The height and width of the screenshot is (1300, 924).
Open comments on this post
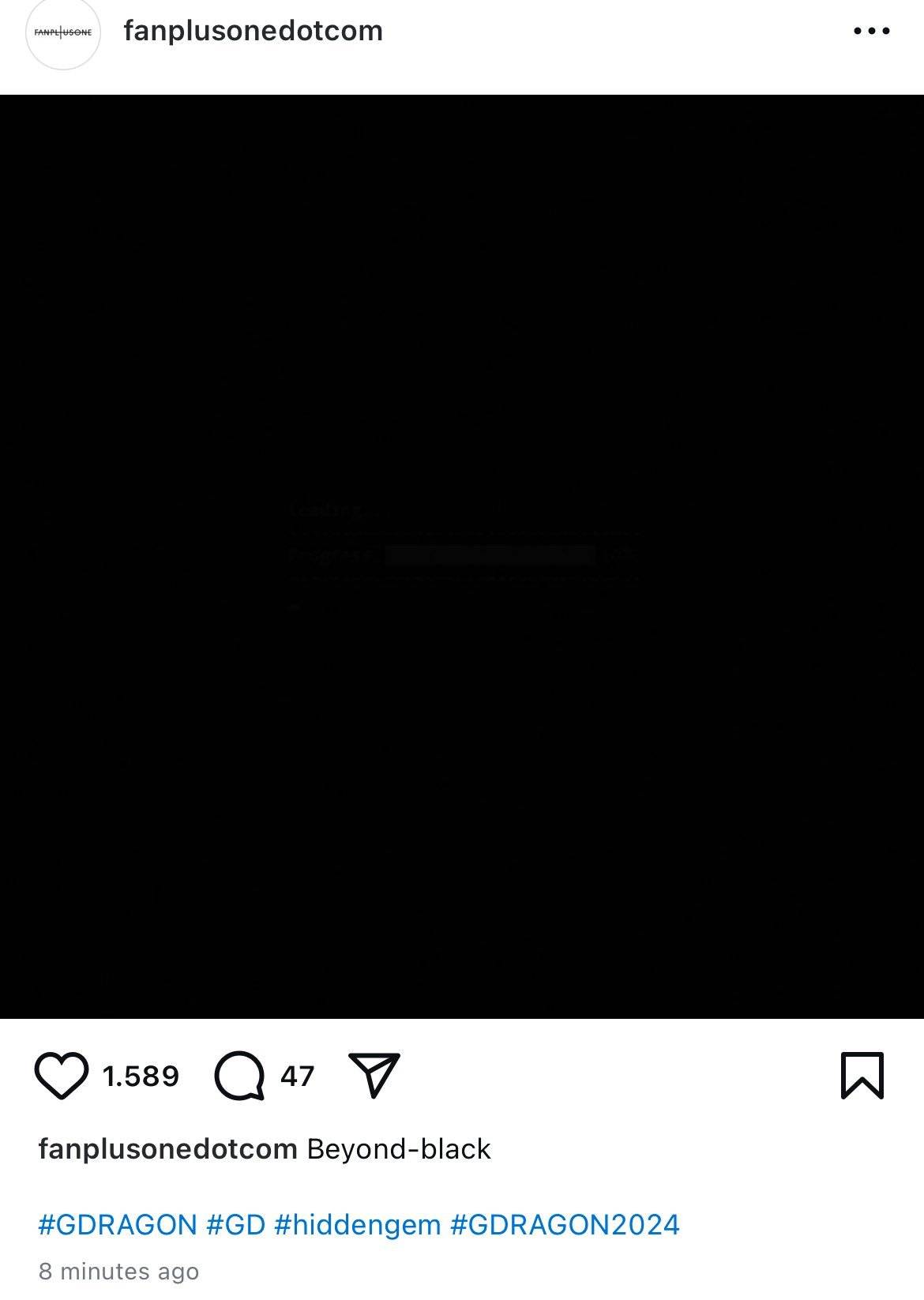[x=239, y=1076]
